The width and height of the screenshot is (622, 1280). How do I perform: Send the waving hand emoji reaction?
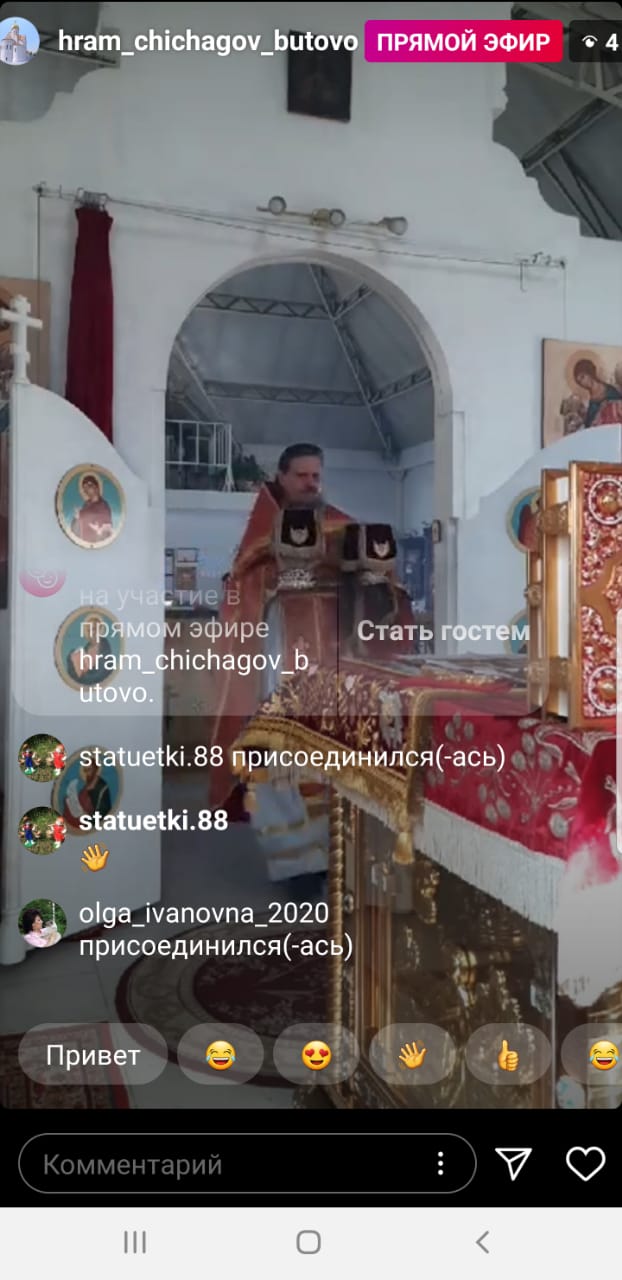[x=412, y=1055]
